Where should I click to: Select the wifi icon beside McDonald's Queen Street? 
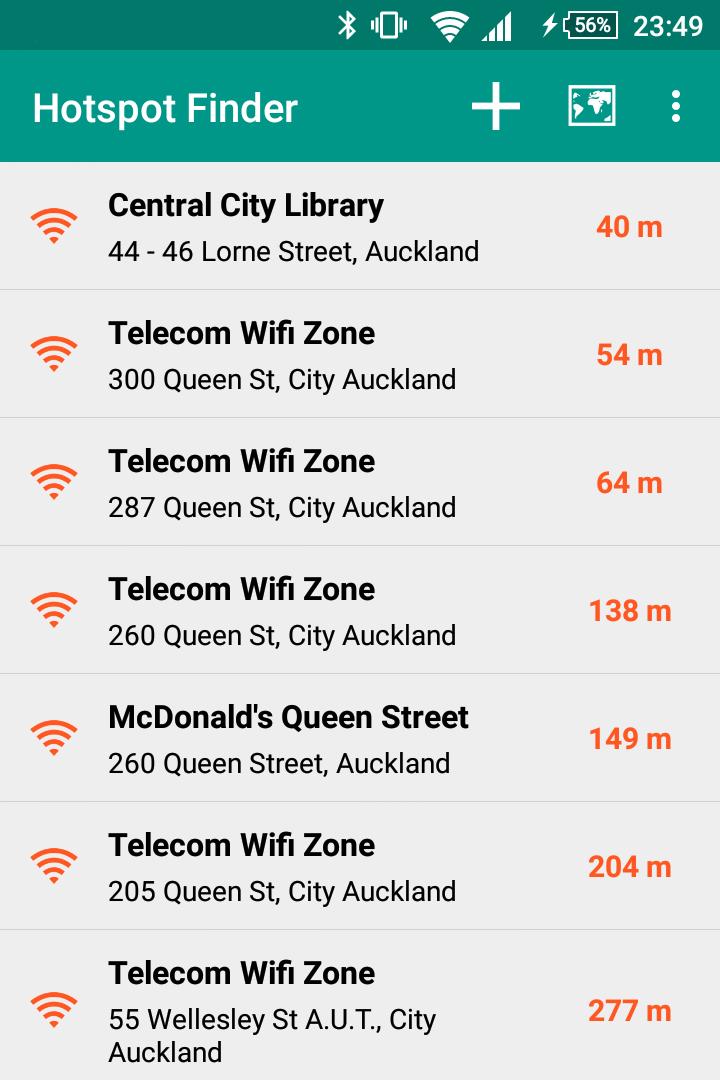[x=55, y=737]
